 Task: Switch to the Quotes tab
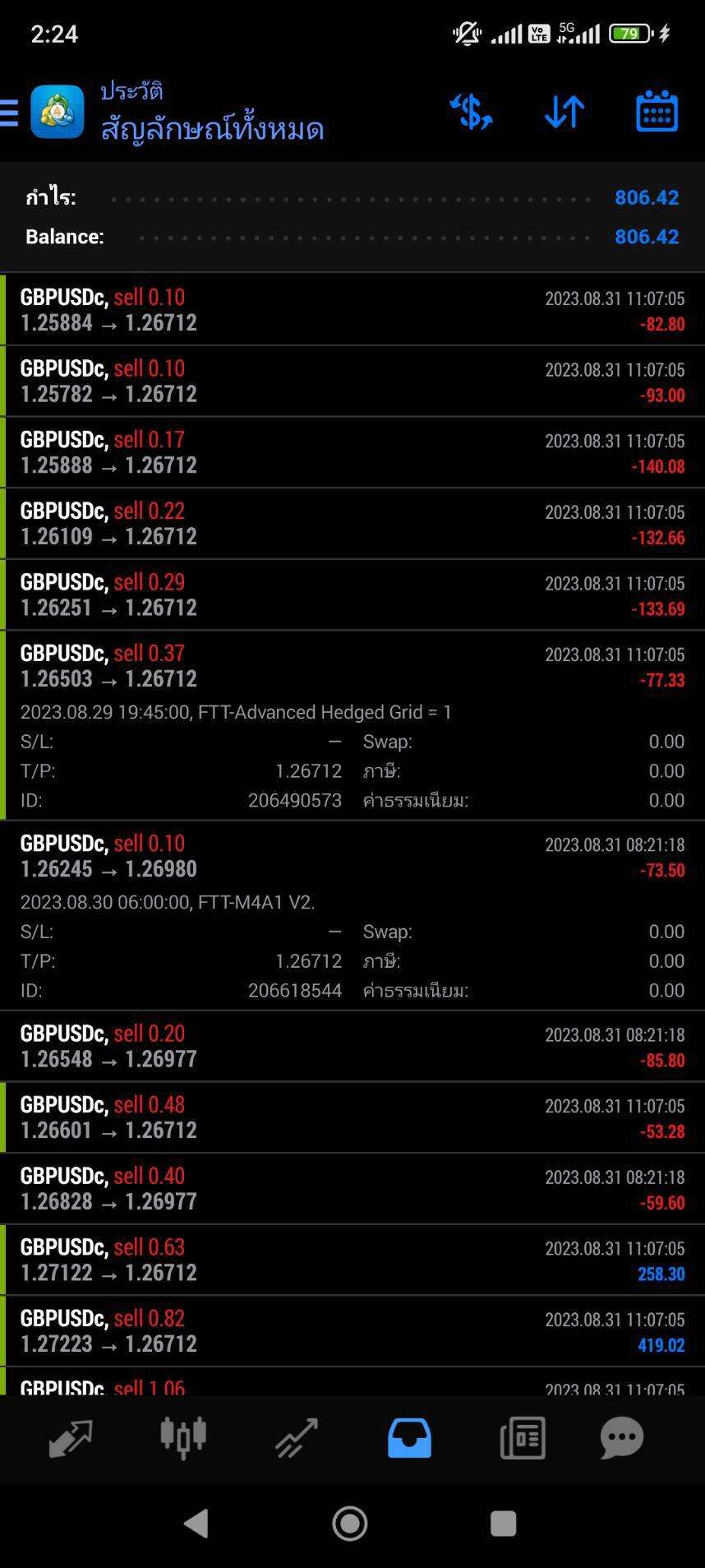(x=71, y=1438)
